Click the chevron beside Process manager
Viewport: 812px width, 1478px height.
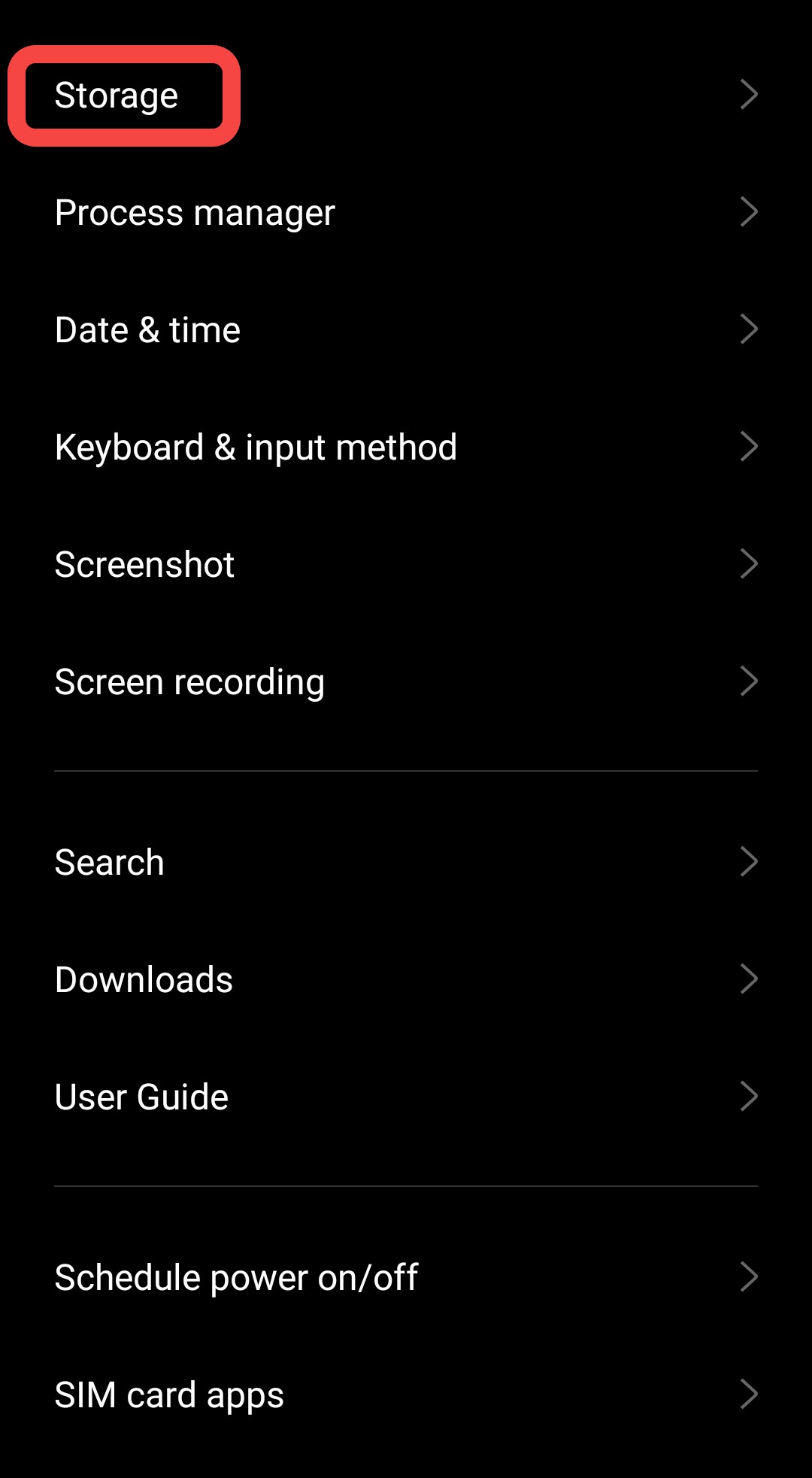click(749, 212)
